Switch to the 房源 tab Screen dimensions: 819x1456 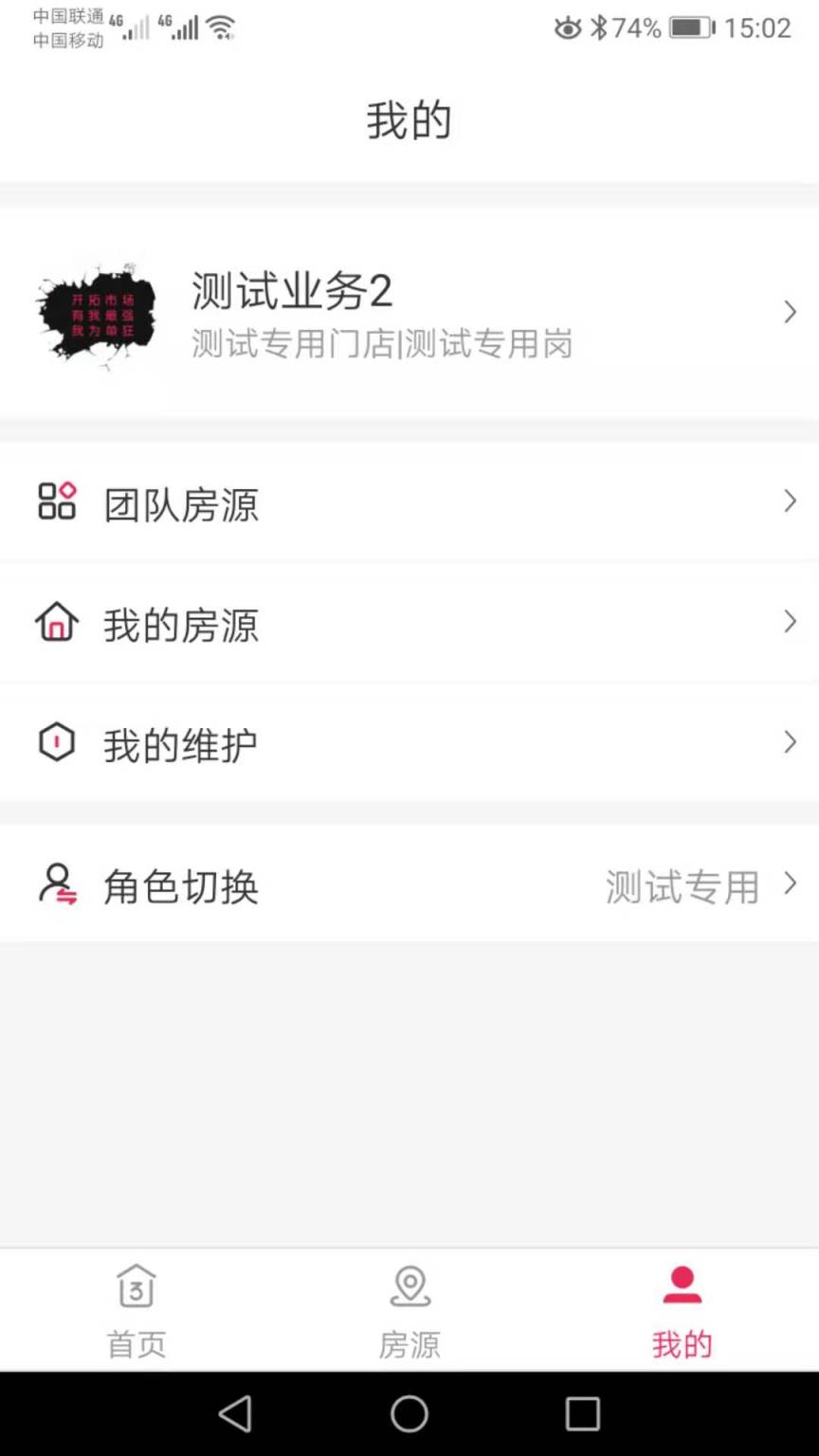point(409,1313)
